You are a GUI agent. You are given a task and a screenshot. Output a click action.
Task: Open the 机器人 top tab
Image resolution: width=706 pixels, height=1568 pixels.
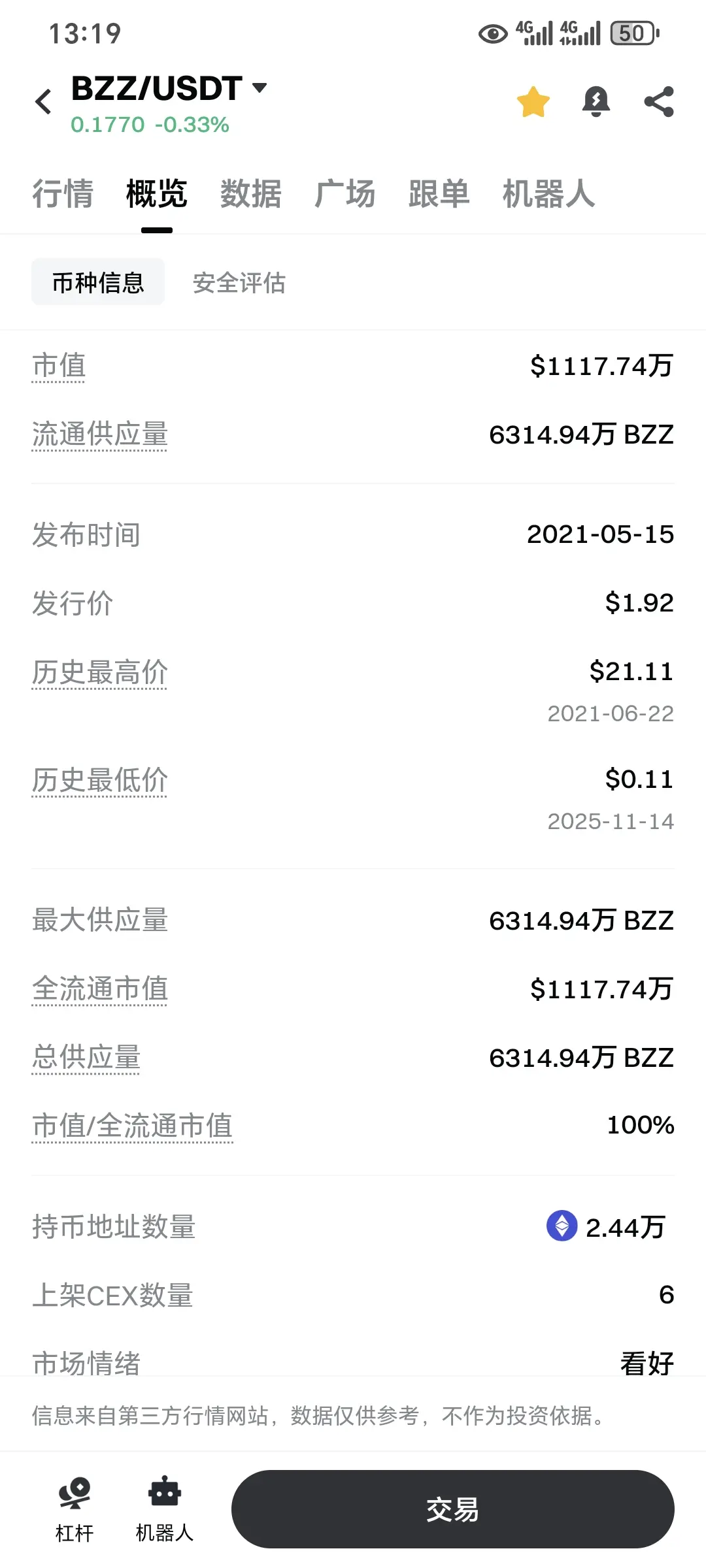[x=548, y=194]
